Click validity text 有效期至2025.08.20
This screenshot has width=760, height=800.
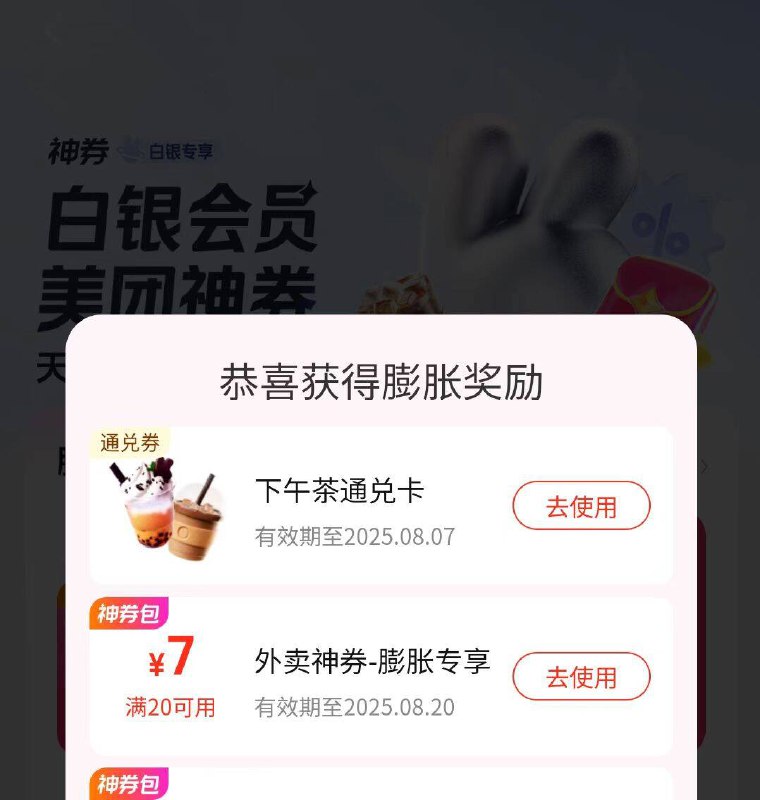356,707
